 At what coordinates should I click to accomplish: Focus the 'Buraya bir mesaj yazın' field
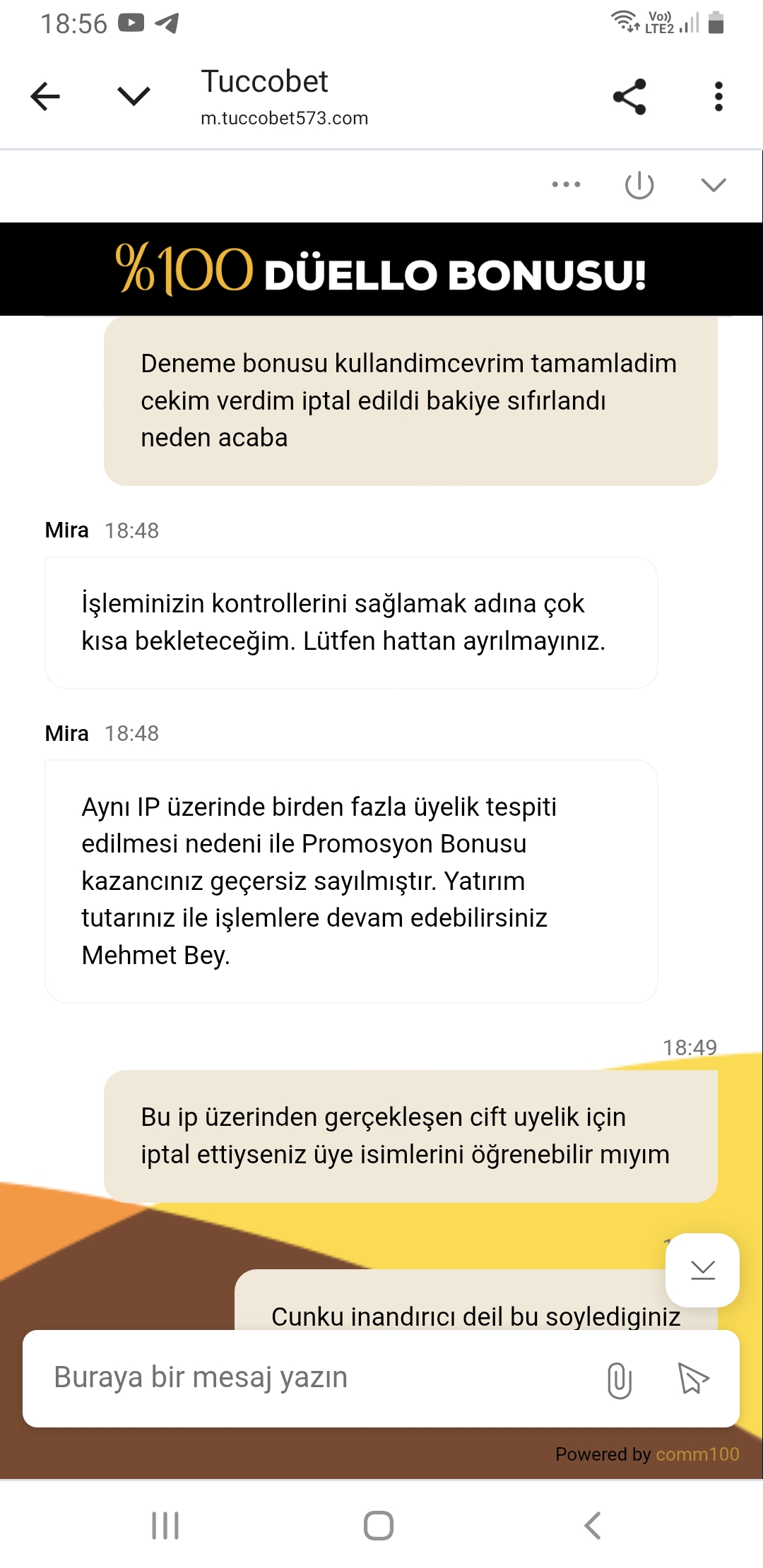(x=311, y=1378)
